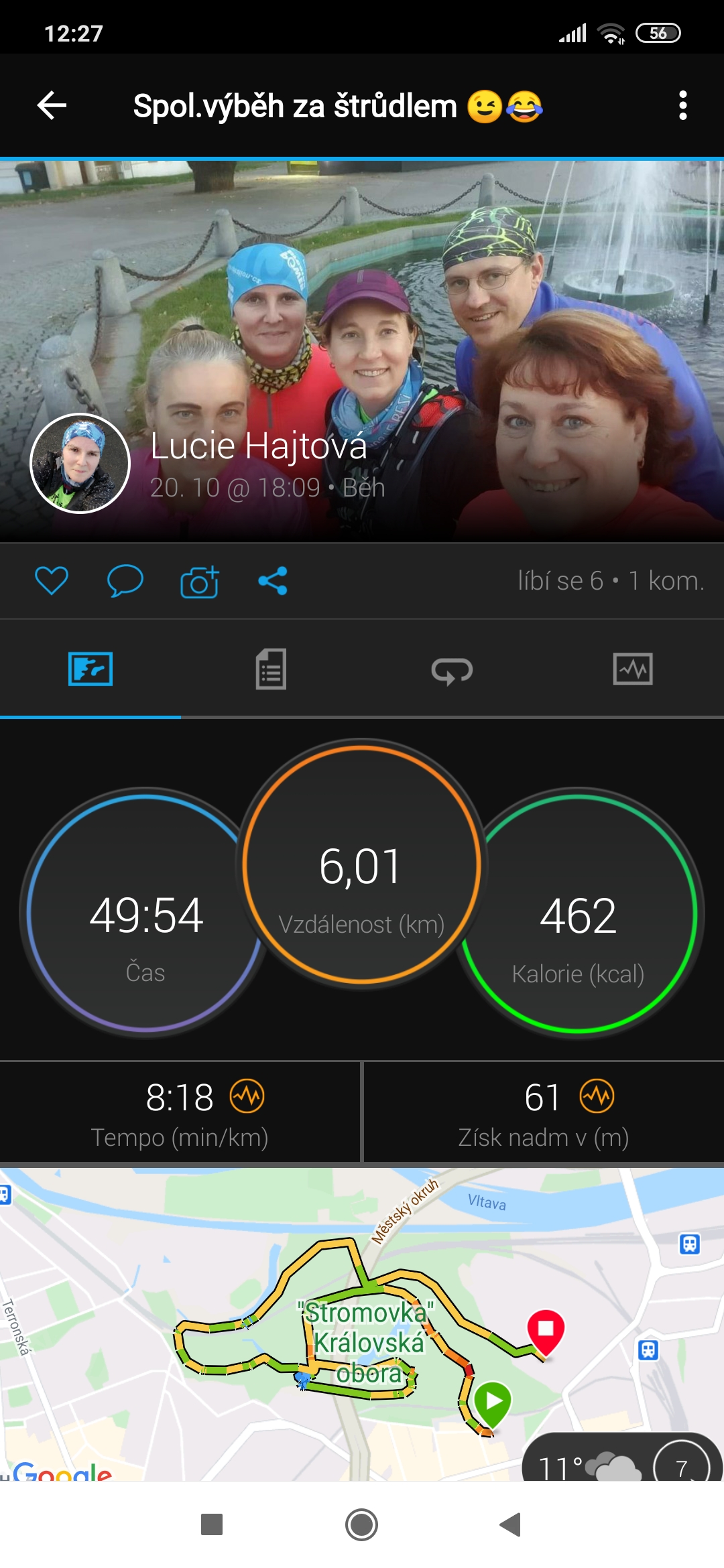
Task: Switch to the charts tab
Action: coord(633,669)
